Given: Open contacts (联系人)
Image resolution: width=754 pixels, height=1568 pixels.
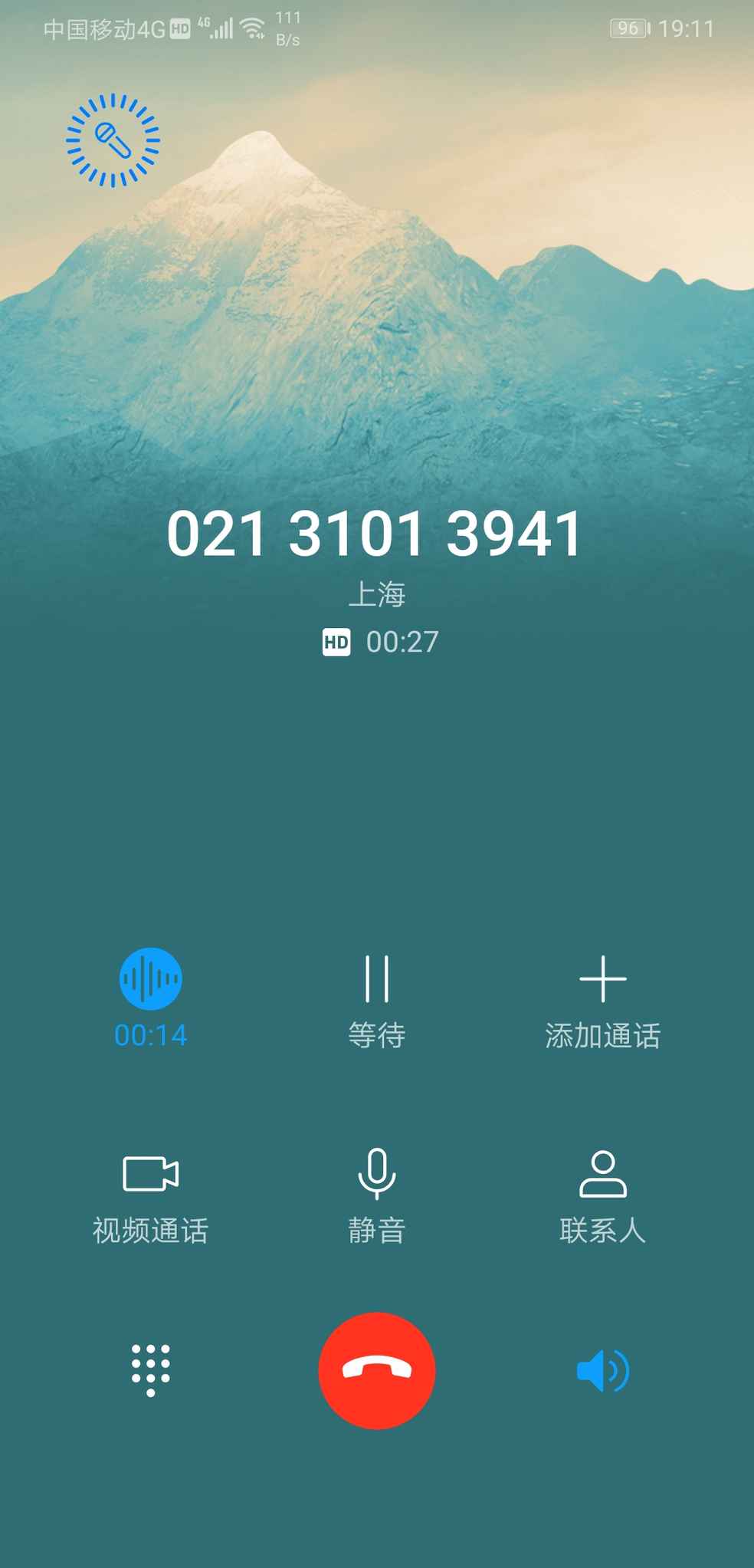Looking at the screenshot, I should click(x=602, y=1174).
